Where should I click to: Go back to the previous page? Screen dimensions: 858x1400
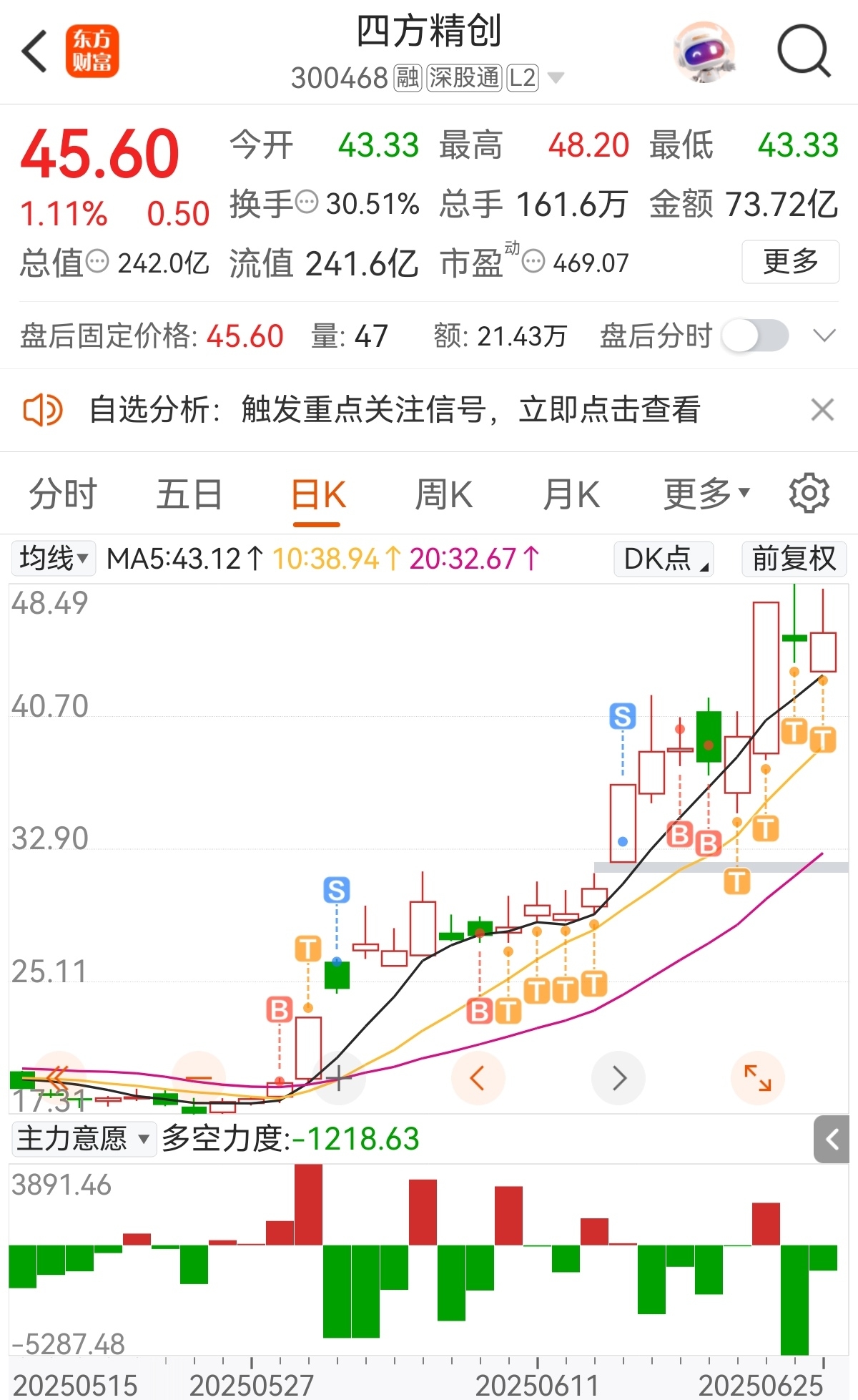click(34, 52)
